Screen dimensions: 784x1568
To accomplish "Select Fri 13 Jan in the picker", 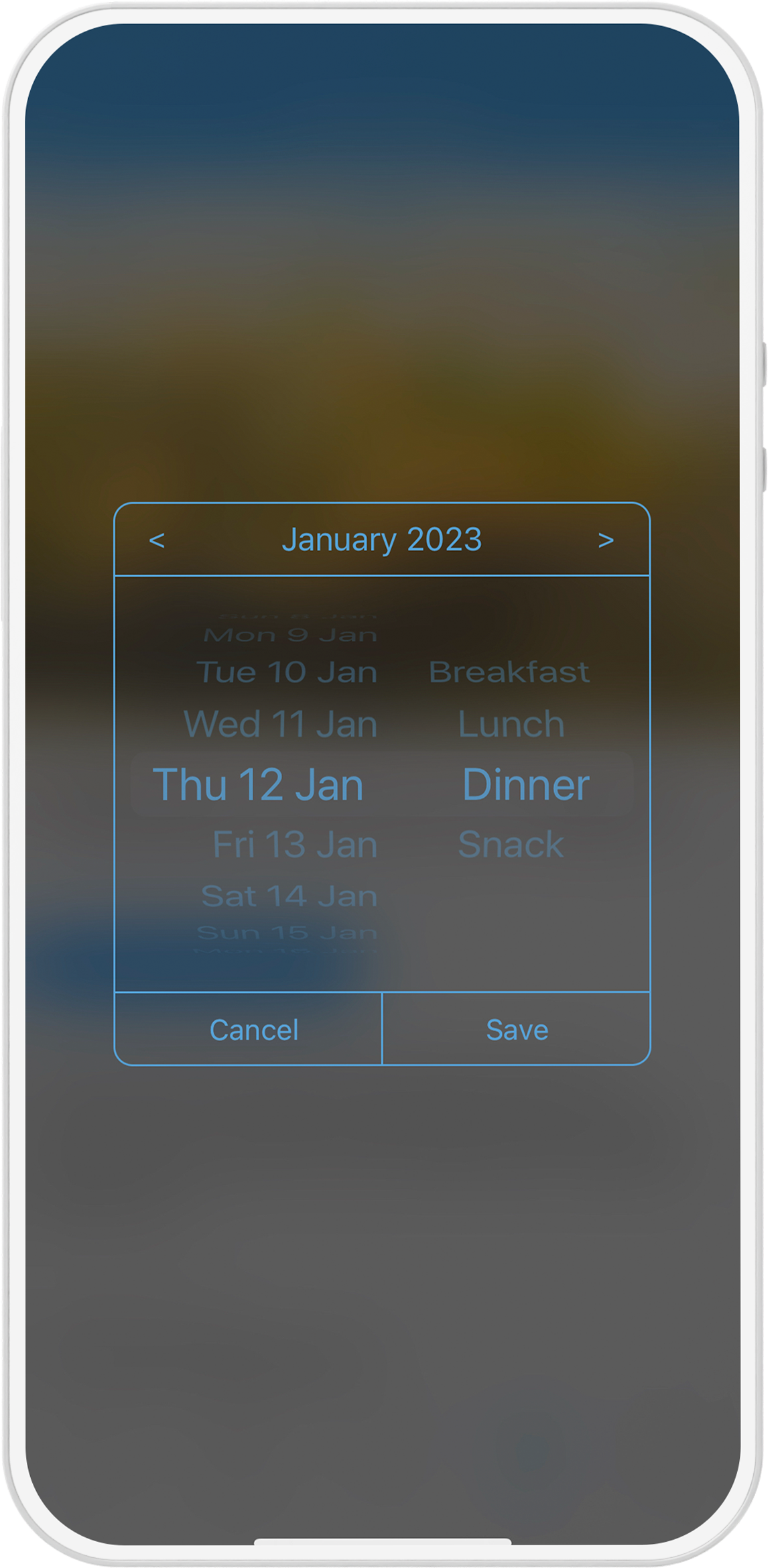I will tap(295, 845).
